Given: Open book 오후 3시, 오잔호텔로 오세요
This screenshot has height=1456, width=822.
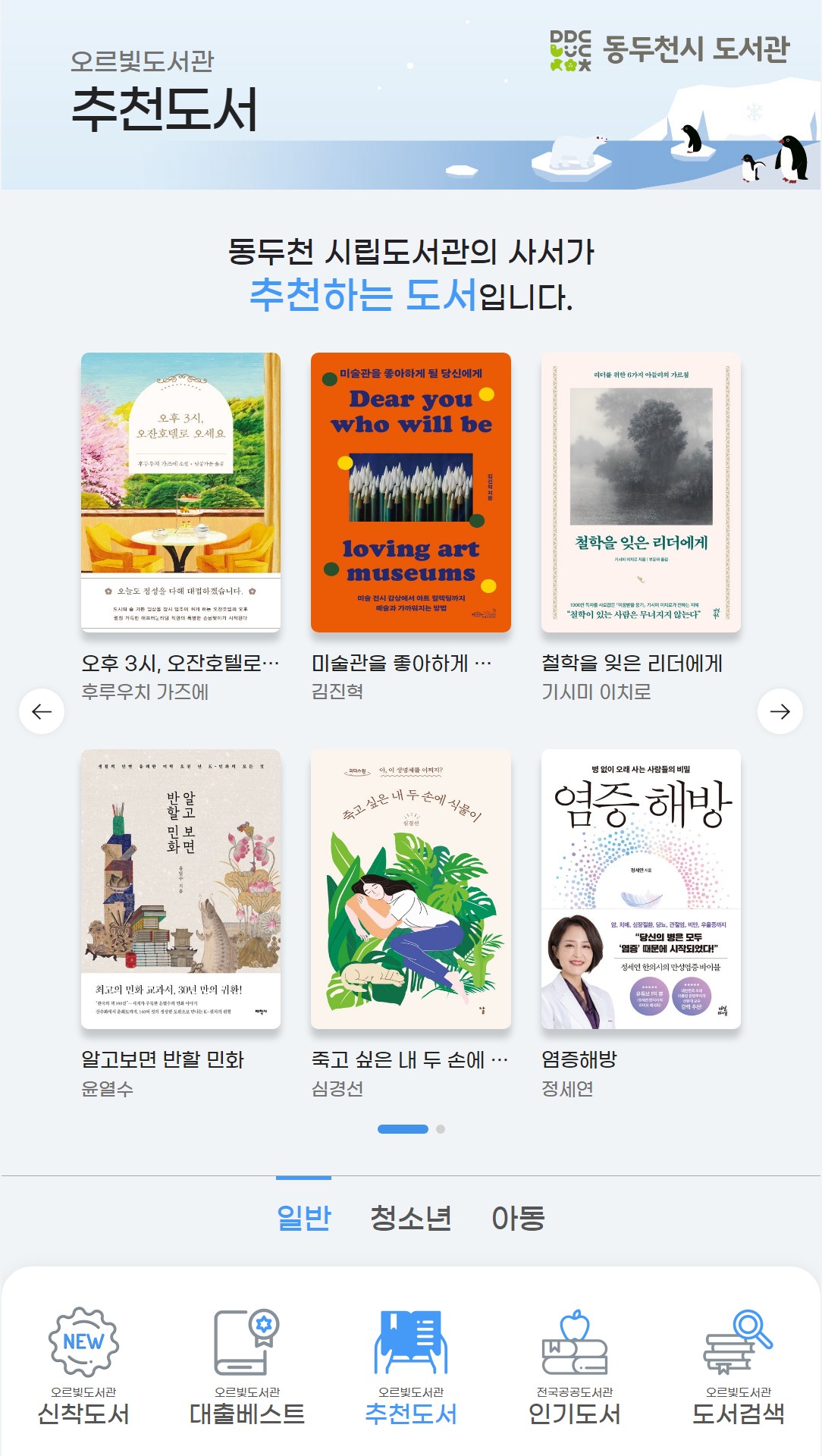Looking at the screenshot, I should coord(180,492).
